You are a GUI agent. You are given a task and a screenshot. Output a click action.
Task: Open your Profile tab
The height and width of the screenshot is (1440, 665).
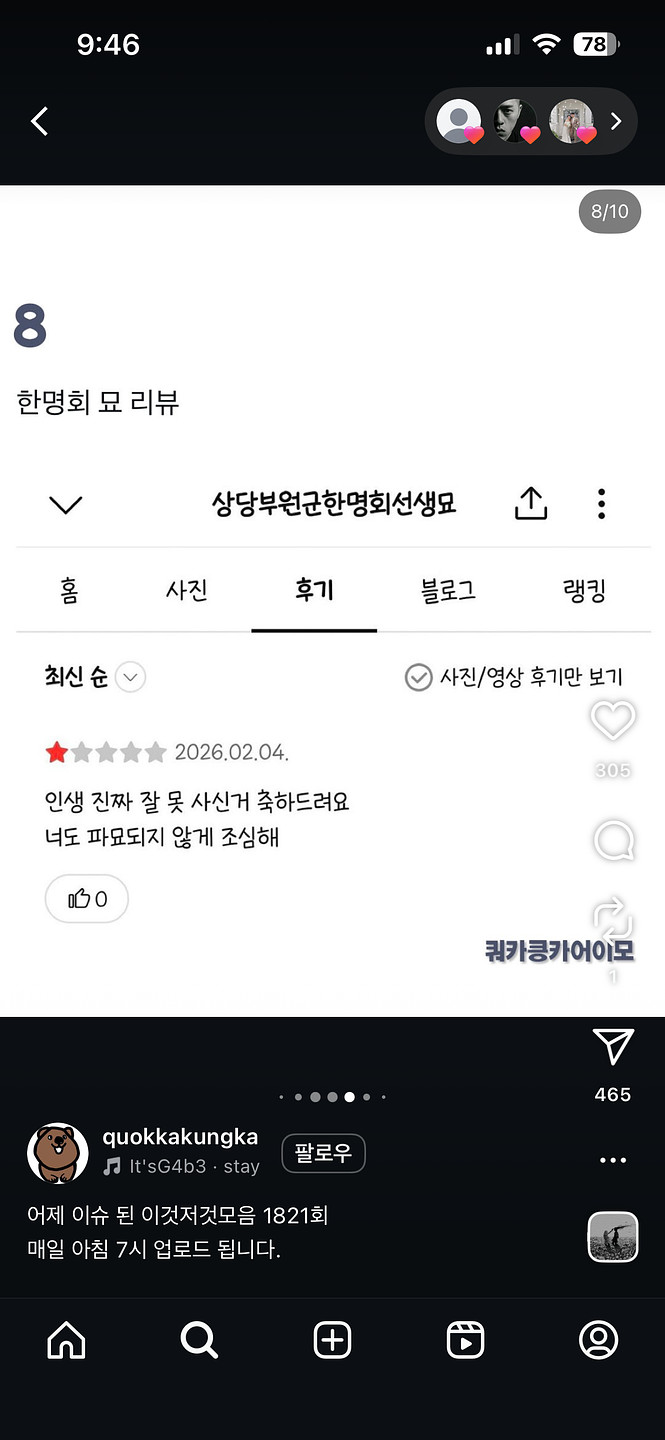tap(598, 1340)
